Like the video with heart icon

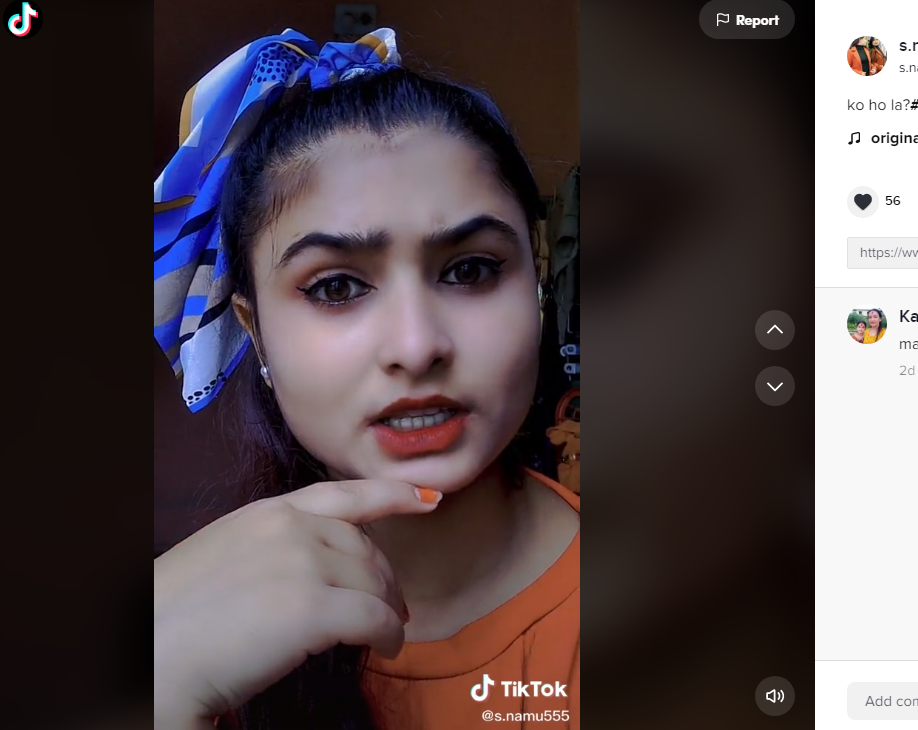pos(863,201)
